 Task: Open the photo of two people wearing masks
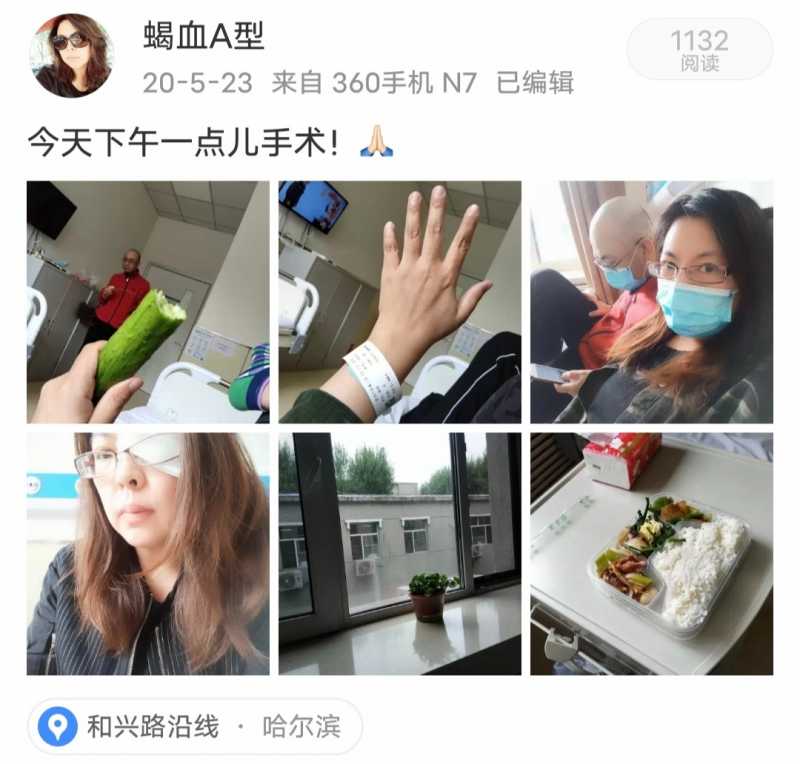click(x=651, y=302)
